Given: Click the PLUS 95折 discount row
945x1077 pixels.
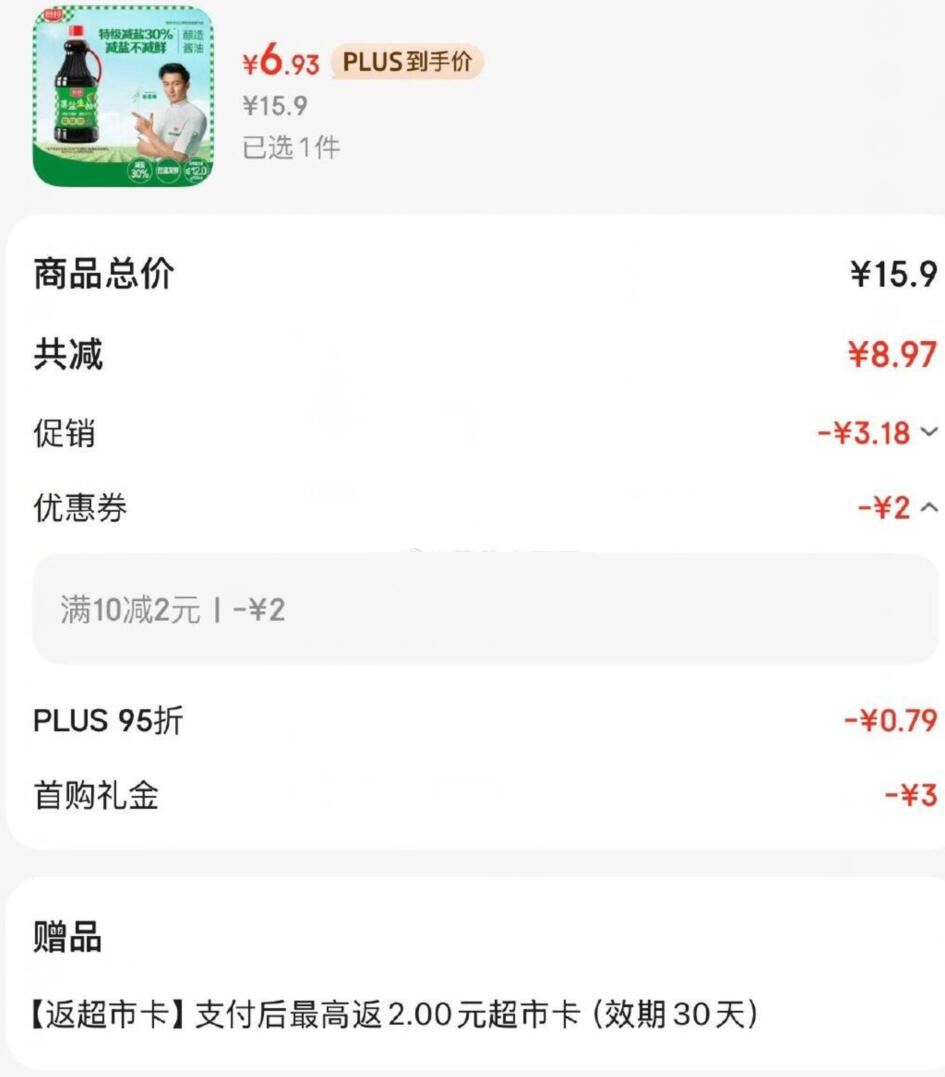Looking at the screenshot, I should (x=107, y=719).
